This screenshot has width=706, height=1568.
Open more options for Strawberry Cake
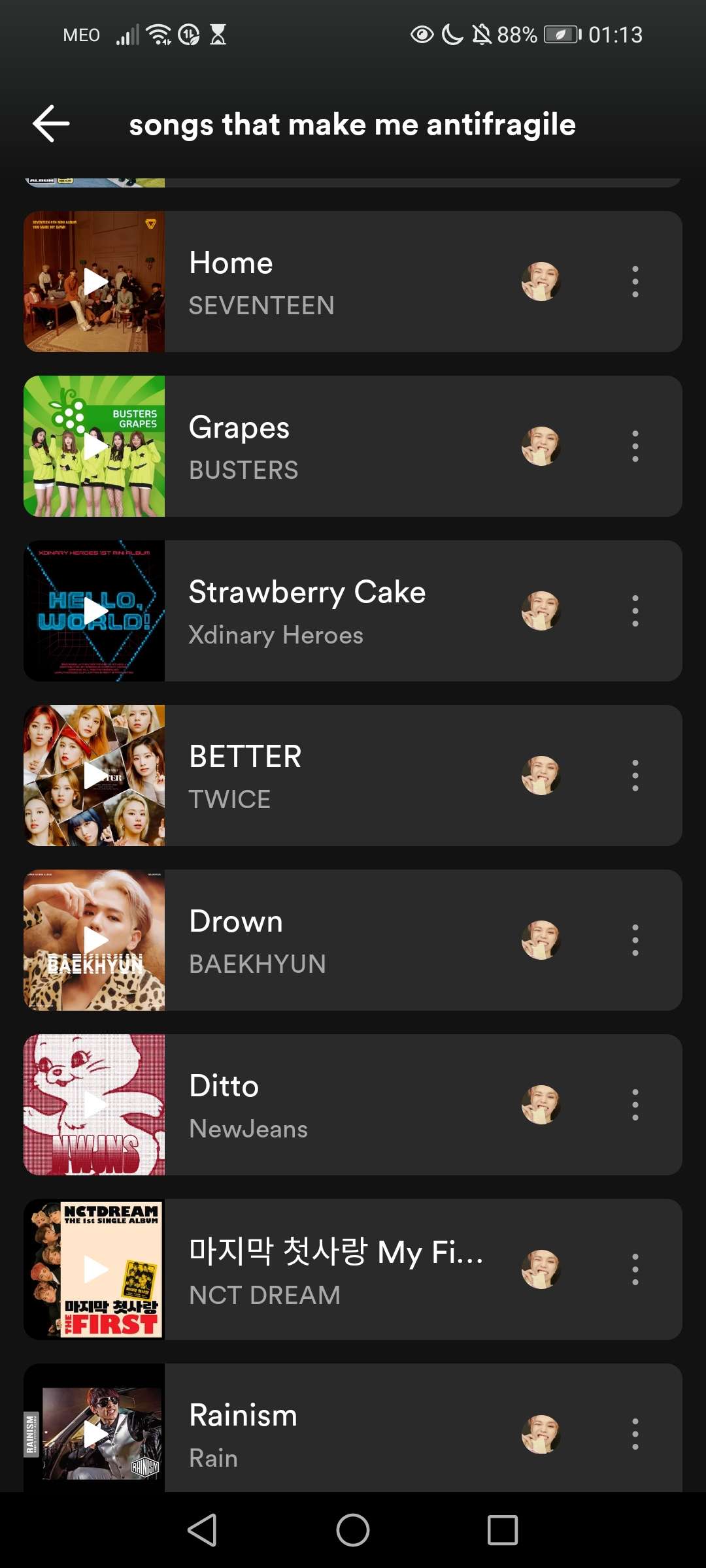[x=635, y=611]
